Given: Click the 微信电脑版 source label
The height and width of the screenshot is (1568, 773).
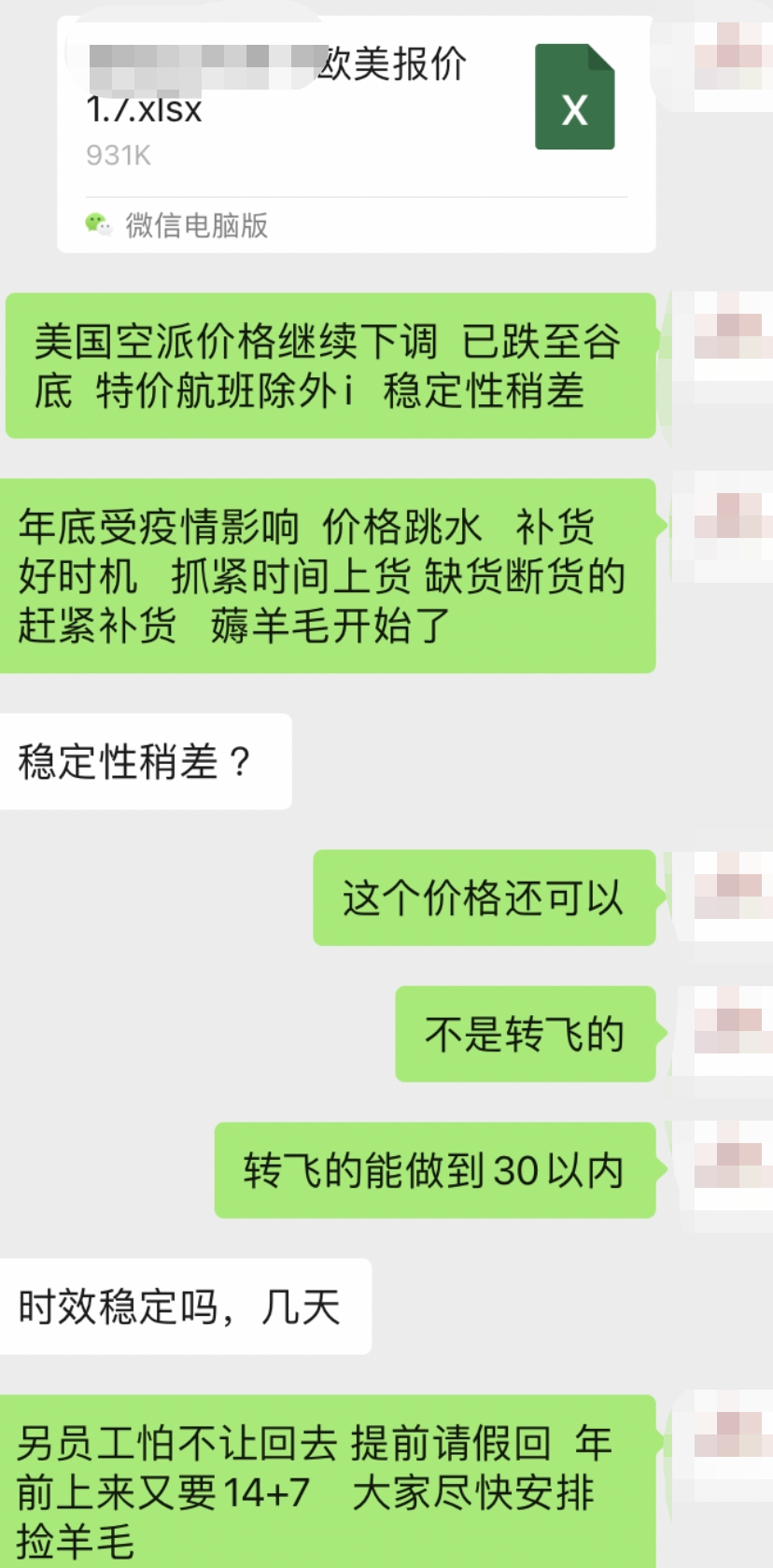Looking at the screenshot, I should (x=196, y=225).
